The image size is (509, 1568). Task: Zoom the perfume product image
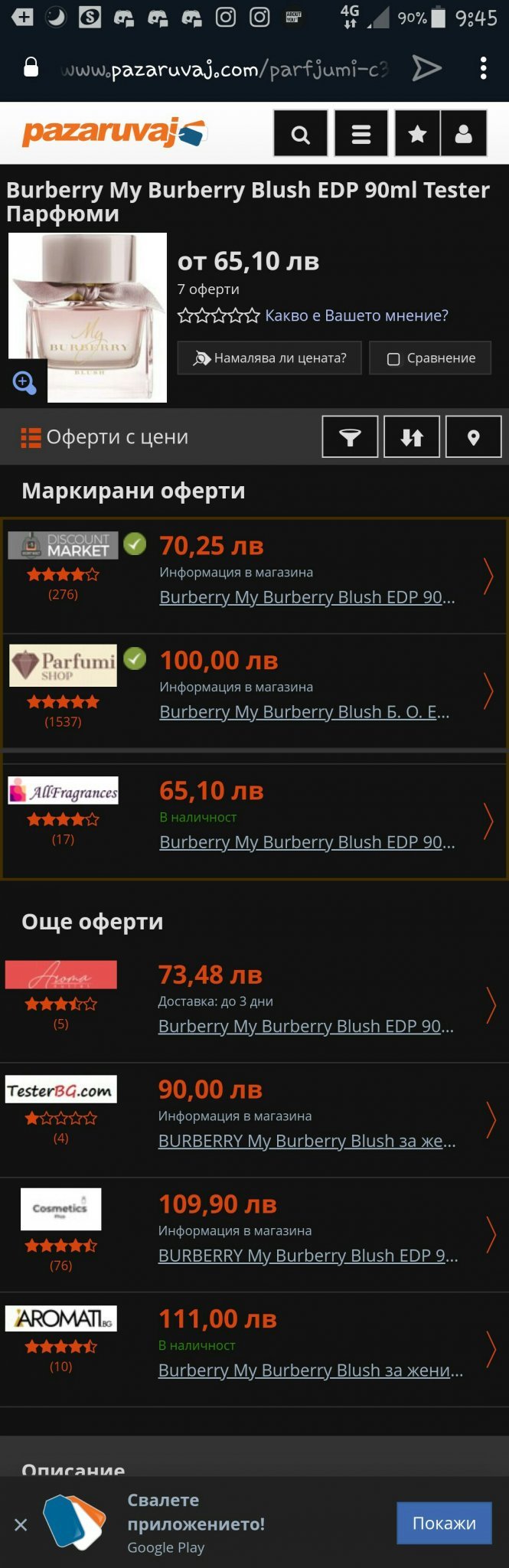24,381
